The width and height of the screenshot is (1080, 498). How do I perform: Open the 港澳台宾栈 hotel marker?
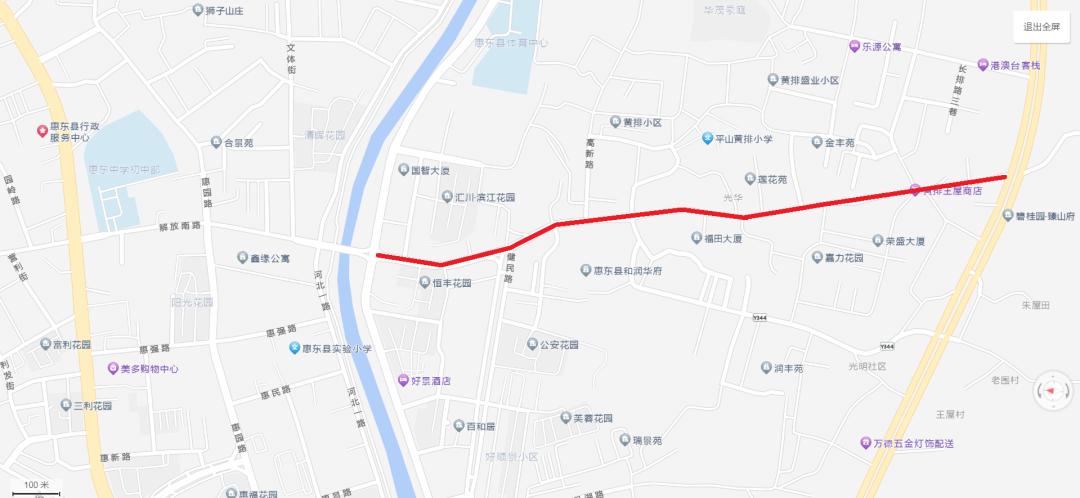tap(982, 65)
